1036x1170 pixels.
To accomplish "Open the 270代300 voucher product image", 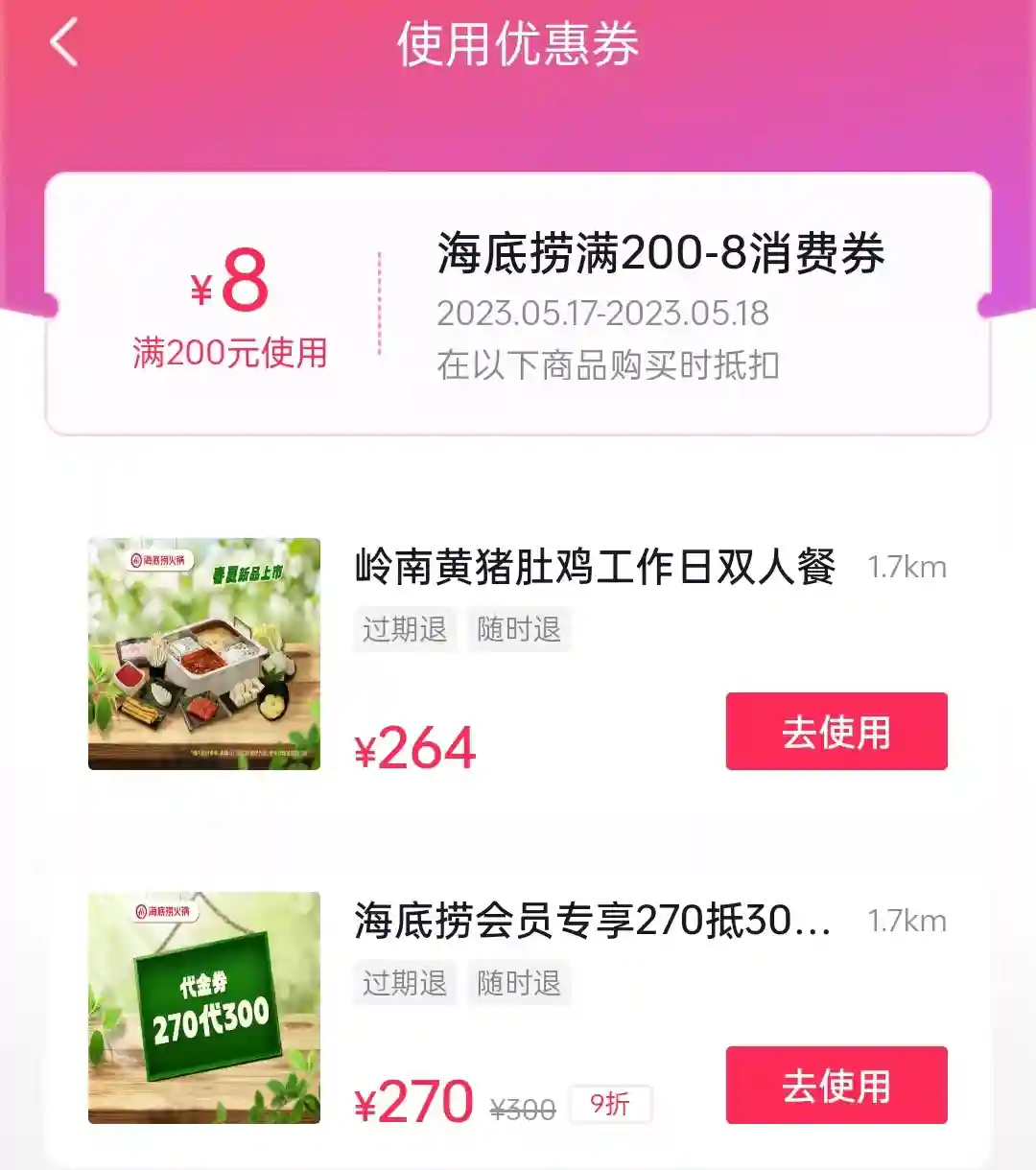I will (204, 1007).
